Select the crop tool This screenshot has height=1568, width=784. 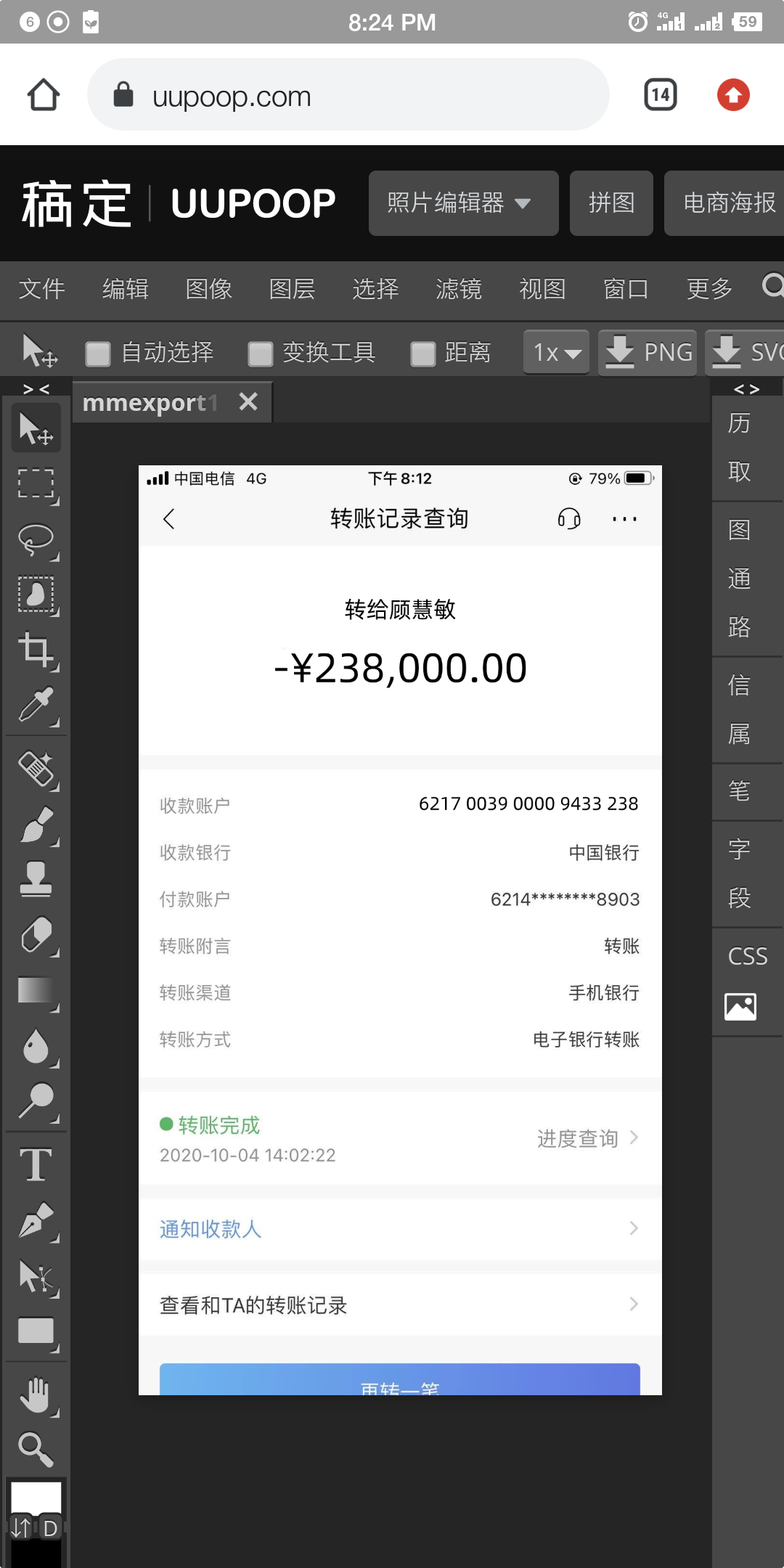coord(36,650)
